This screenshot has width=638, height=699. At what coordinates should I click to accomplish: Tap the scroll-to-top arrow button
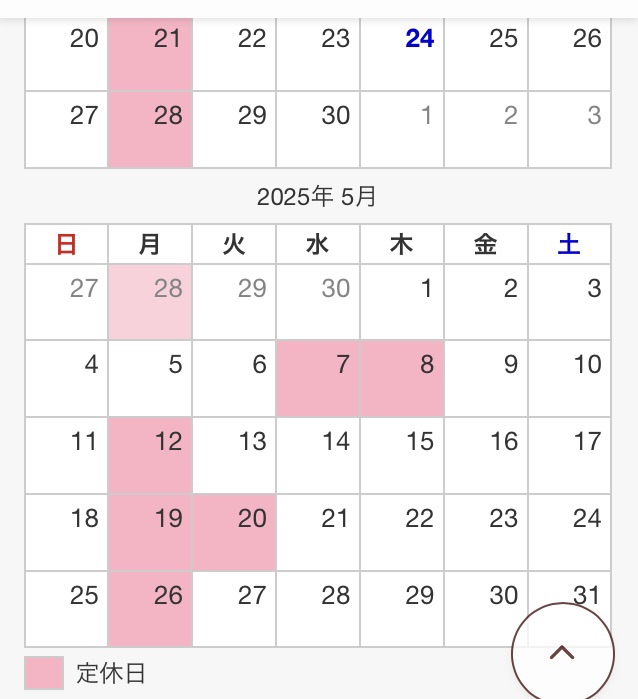[562, 652]
